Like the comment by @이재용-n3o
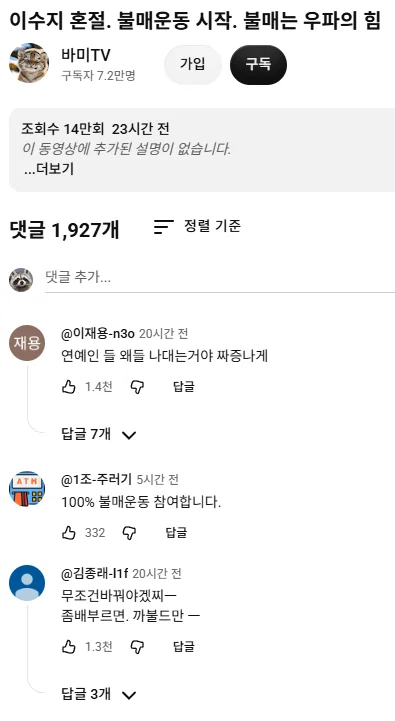The width and height of the screenshot is (395, 721). click(x=69, y=387)
